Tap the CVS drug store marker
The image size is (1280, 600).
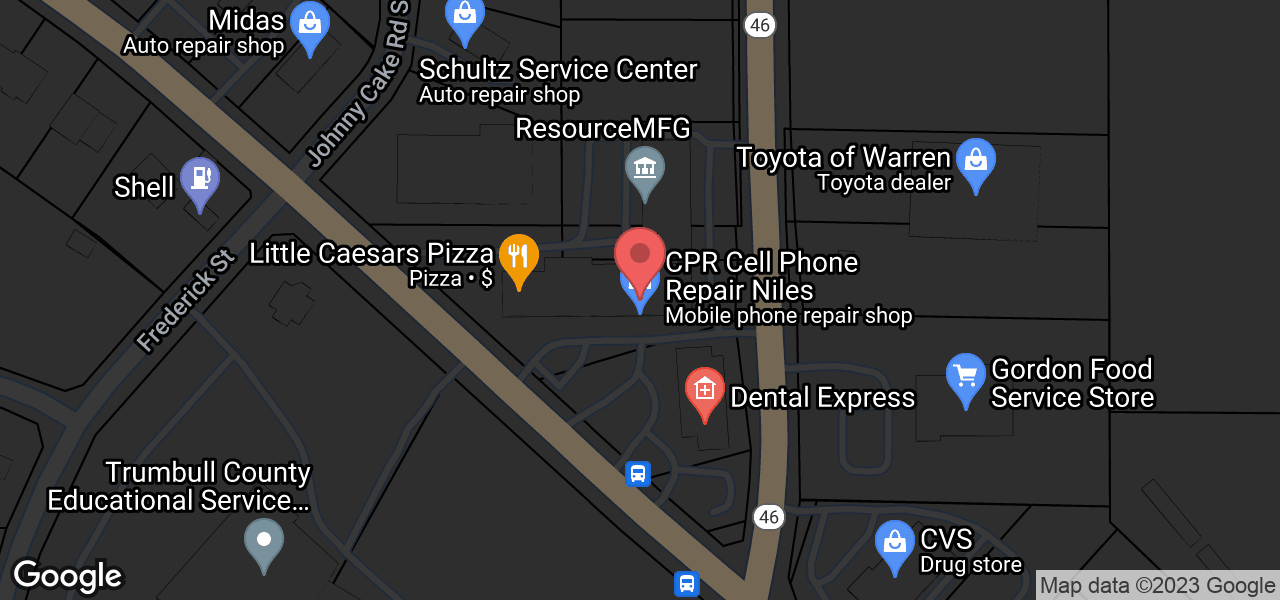(x=894, y=544)
